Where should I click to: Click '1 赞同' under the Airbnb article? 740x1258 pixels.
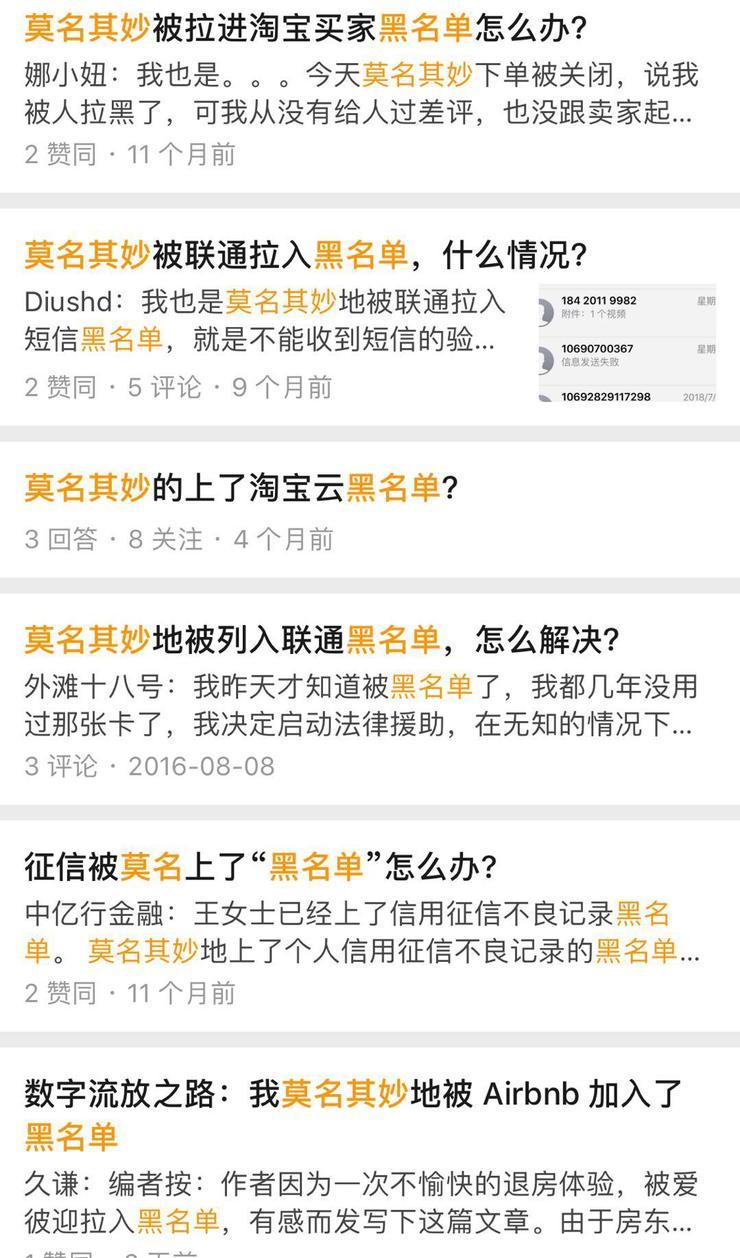(55, 1252)
